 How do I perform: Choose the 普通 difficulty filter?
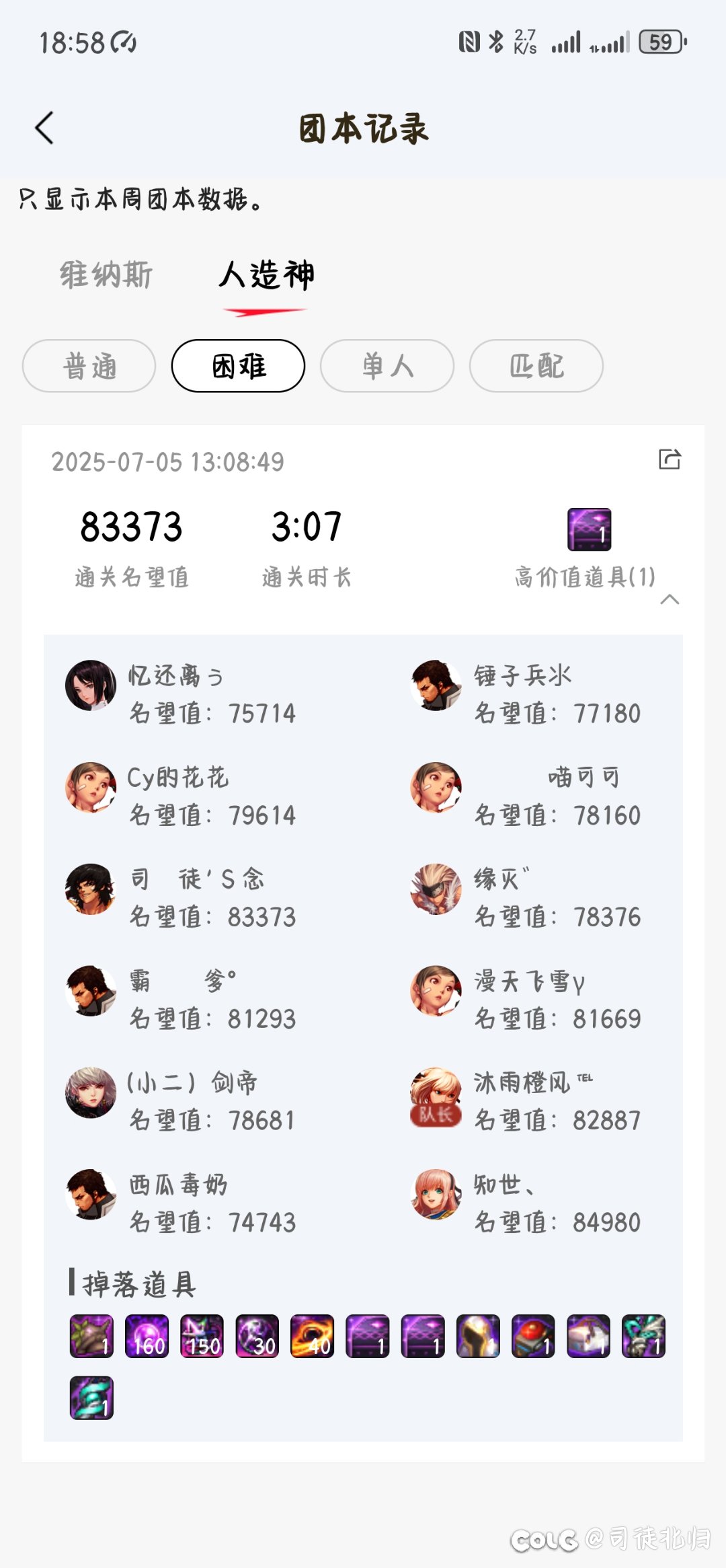(x=89, y=366)
